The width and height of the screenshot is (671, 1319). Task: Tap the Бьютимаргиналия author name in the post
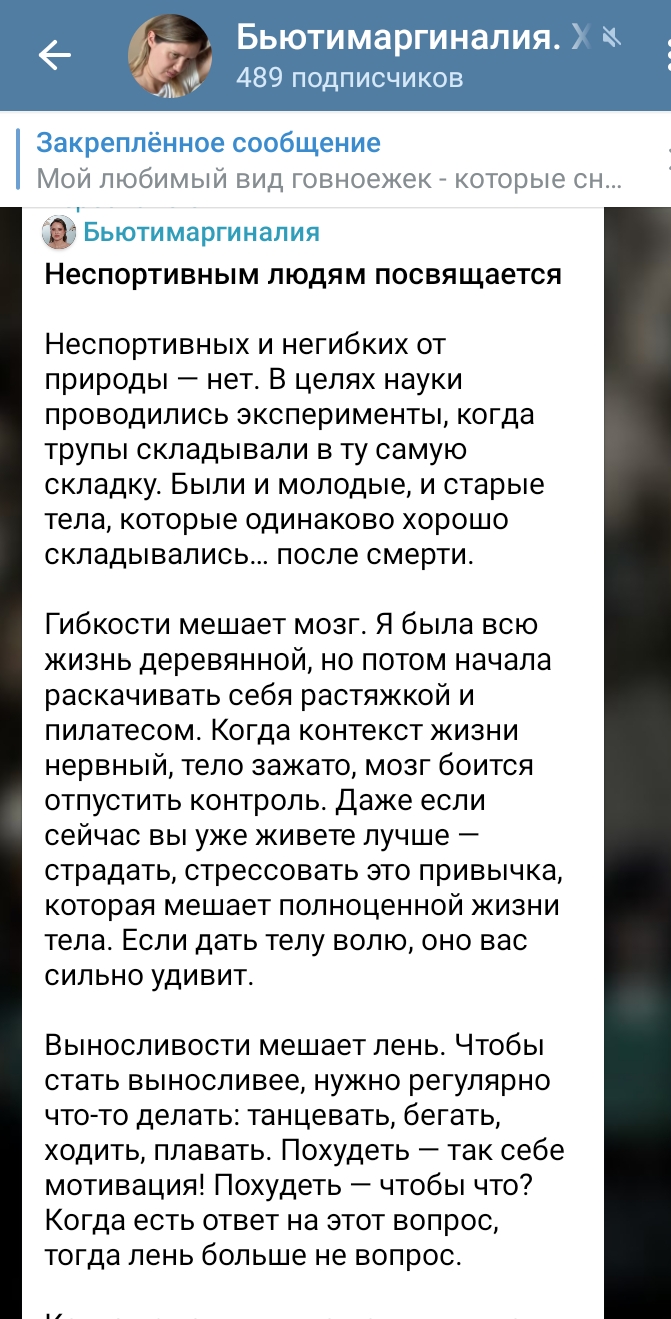pos(200,233)
